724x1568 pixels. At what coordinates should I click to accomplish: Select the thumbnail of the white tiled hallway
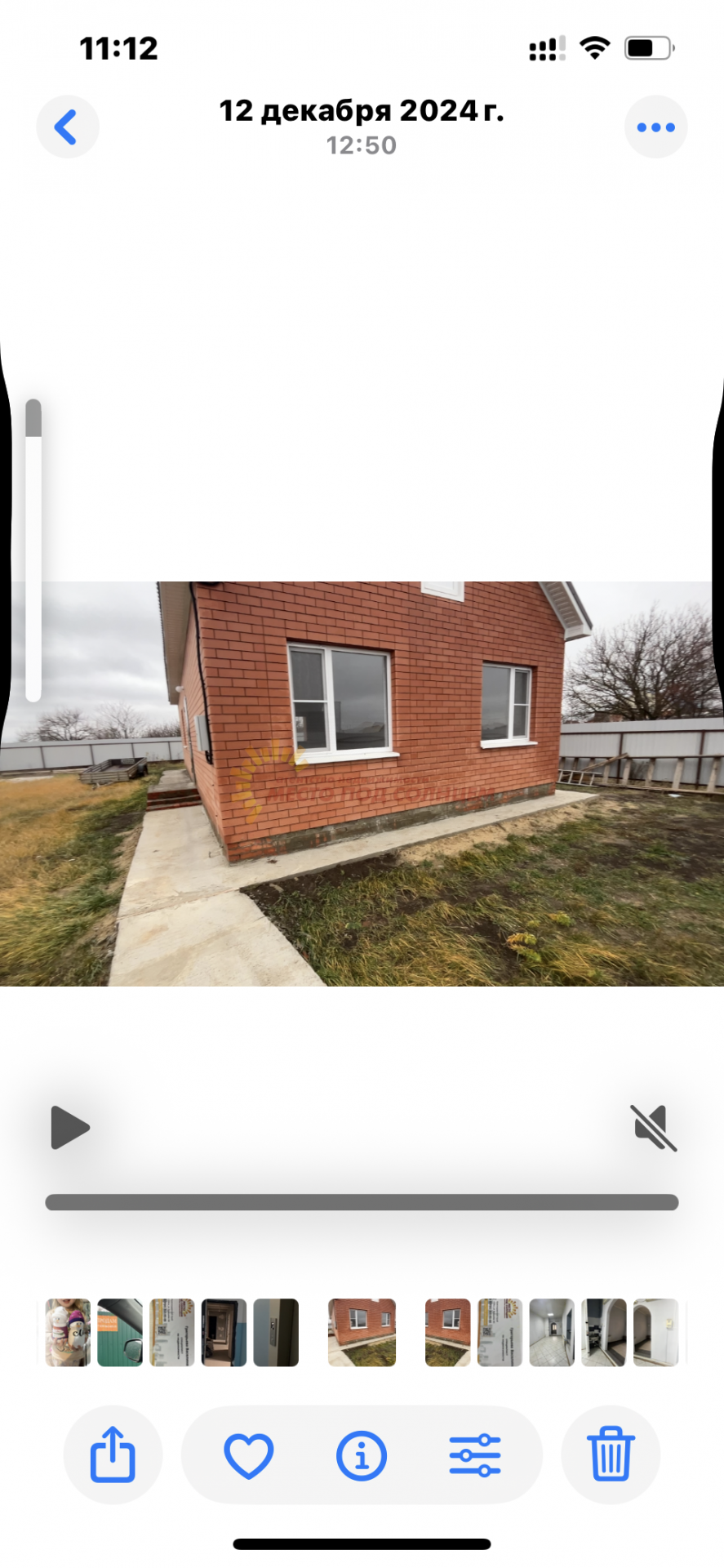point(552,1332)
